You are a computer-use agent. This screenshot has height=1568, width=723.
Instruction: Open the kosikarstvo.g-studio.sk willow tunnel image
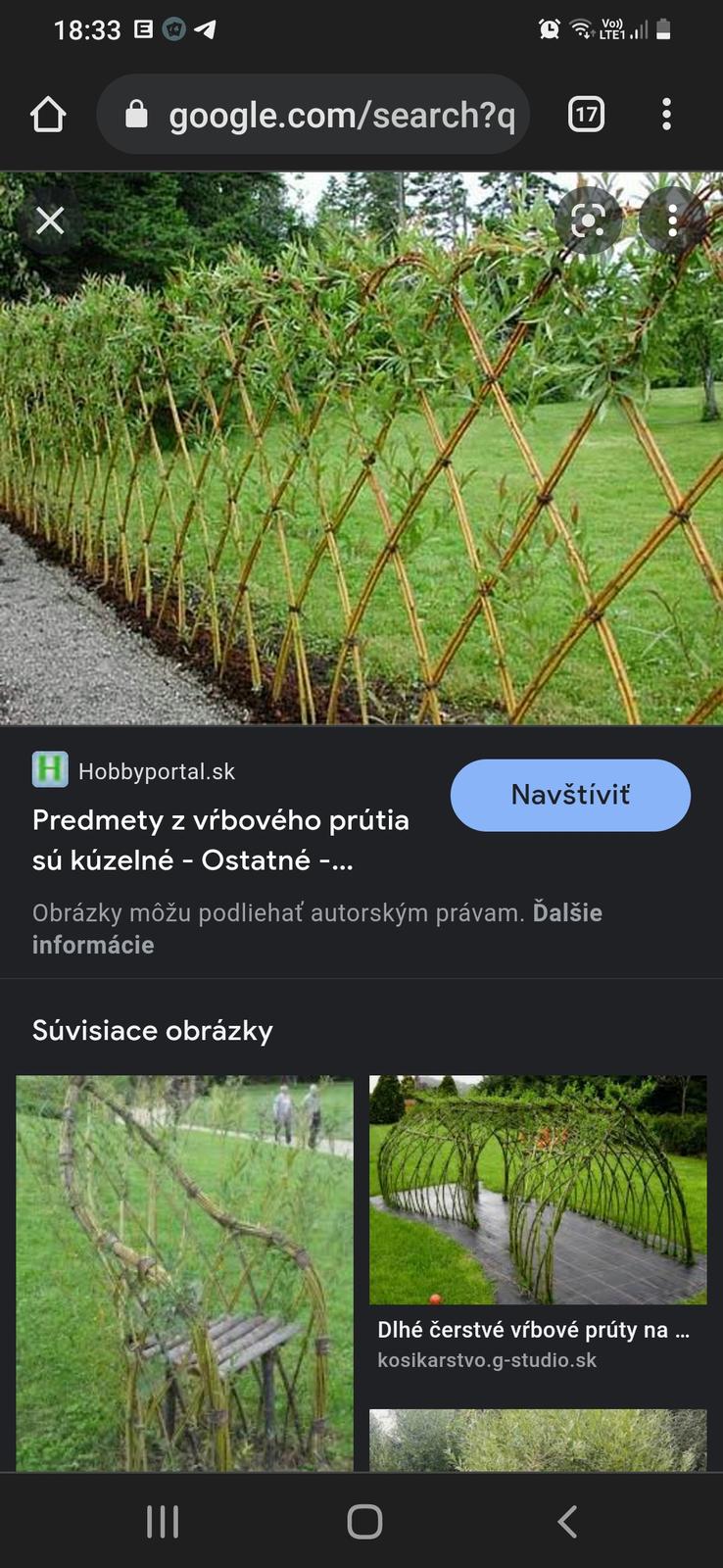coord(537,1190)
